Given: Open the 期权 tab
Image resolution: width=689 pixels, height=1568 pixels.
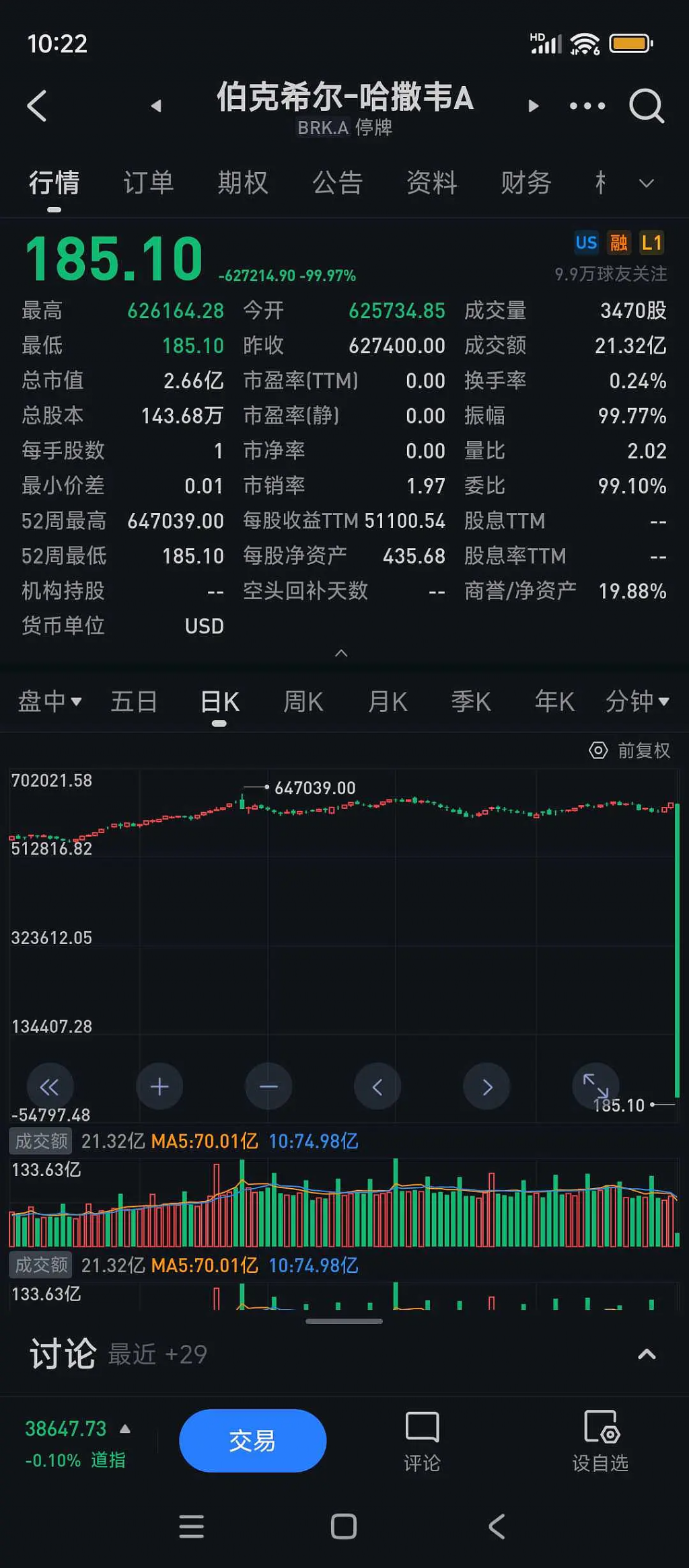Looking at the screenshot, I should [243, 183].
